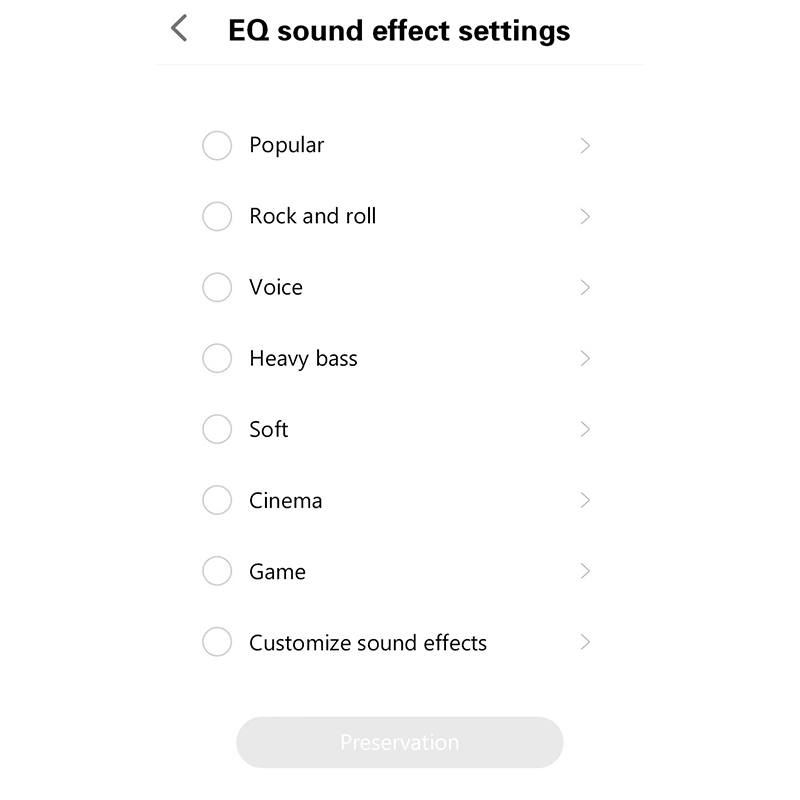Tap the Preservation button

pos(400,742)
